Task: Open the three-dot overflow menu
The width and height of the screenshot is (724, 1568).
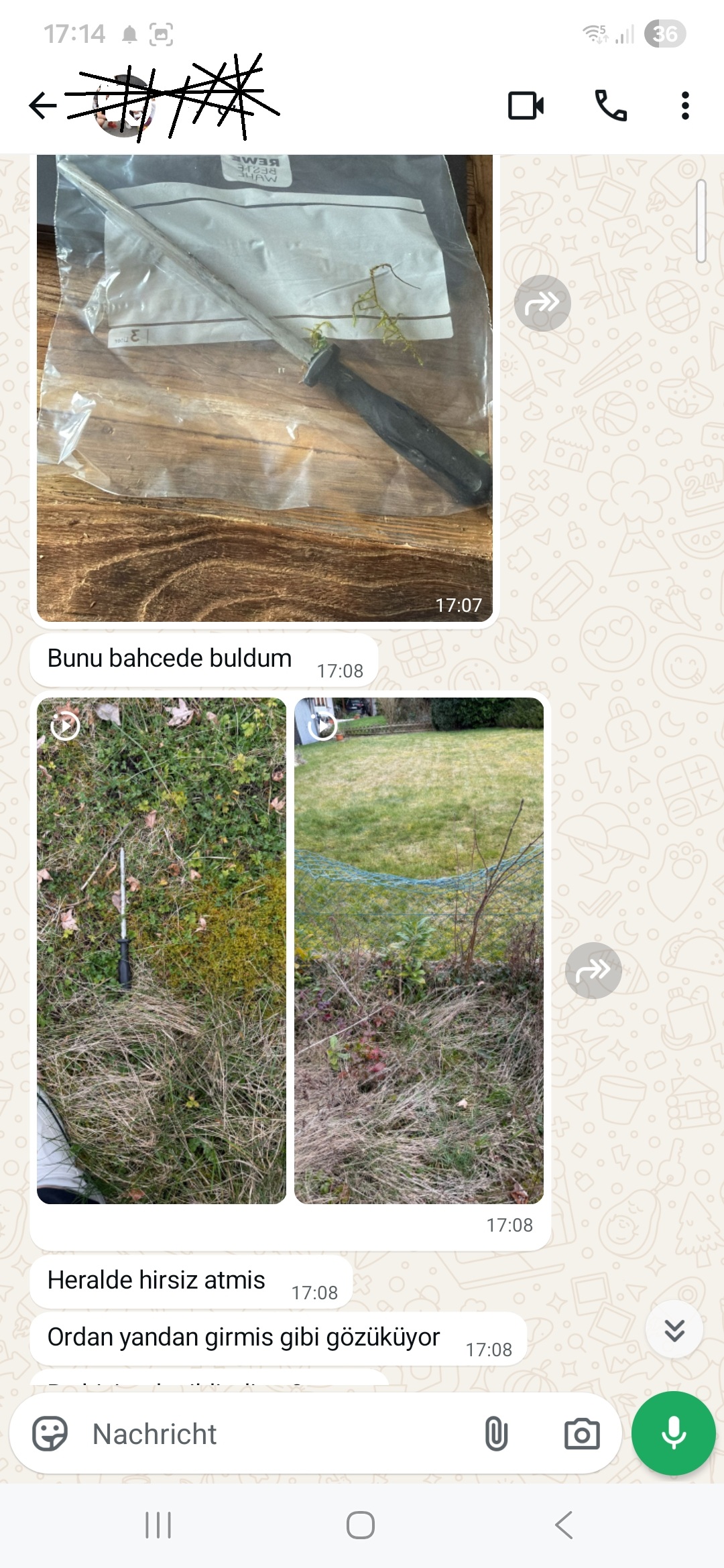Action: click(x=684, y=105)
